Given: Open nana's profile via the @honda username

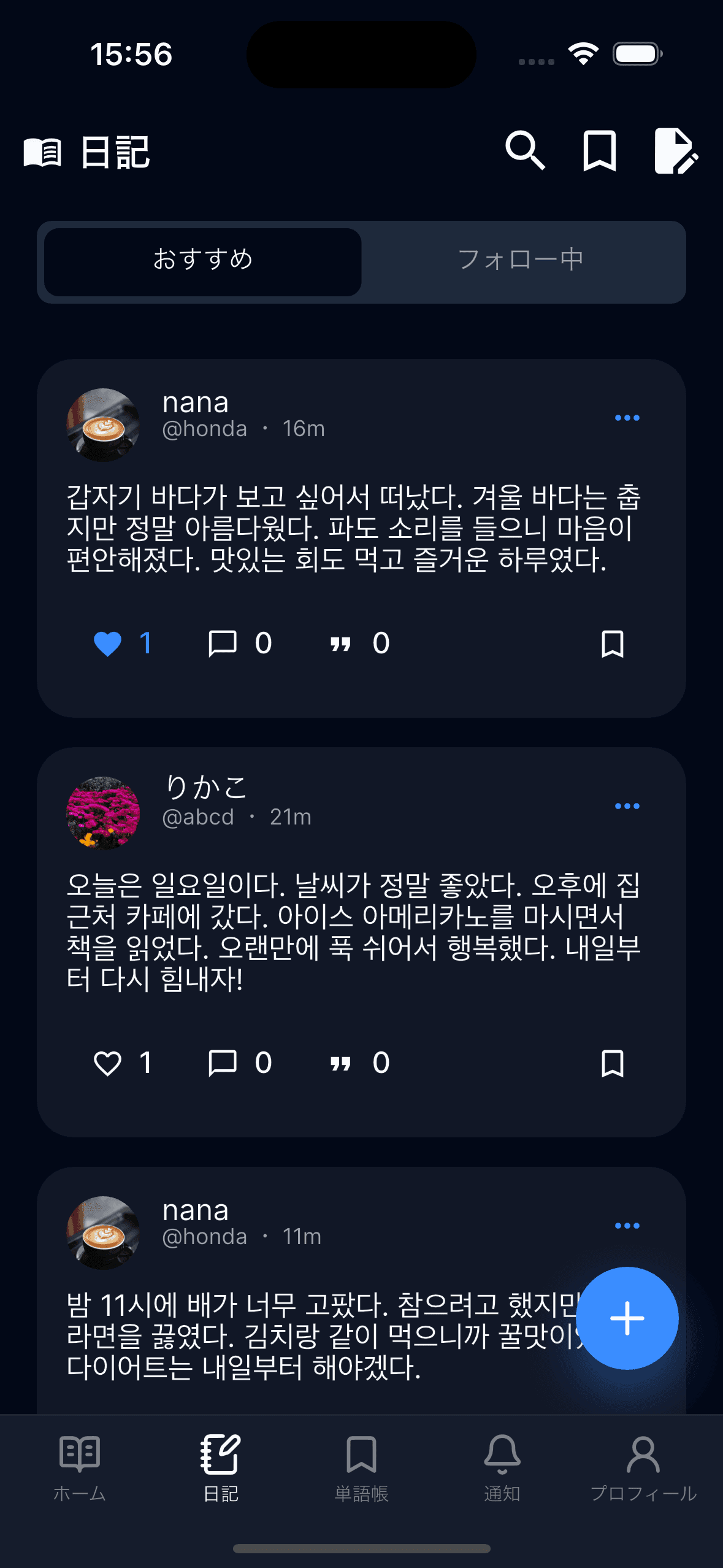Looking at the screenshot, I should (207, 428).
